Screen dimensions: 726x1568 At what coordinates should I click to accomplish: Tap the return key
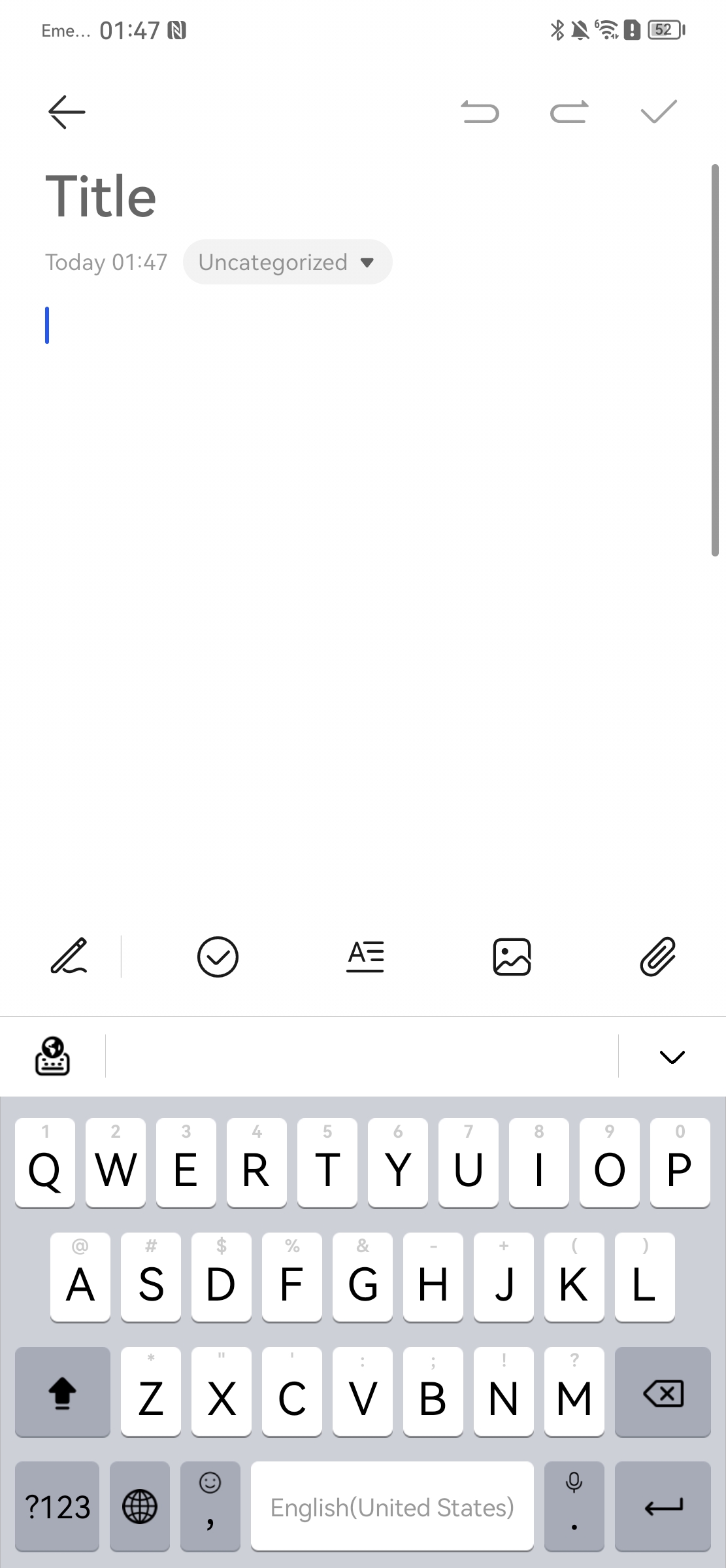pos(663,1507)
